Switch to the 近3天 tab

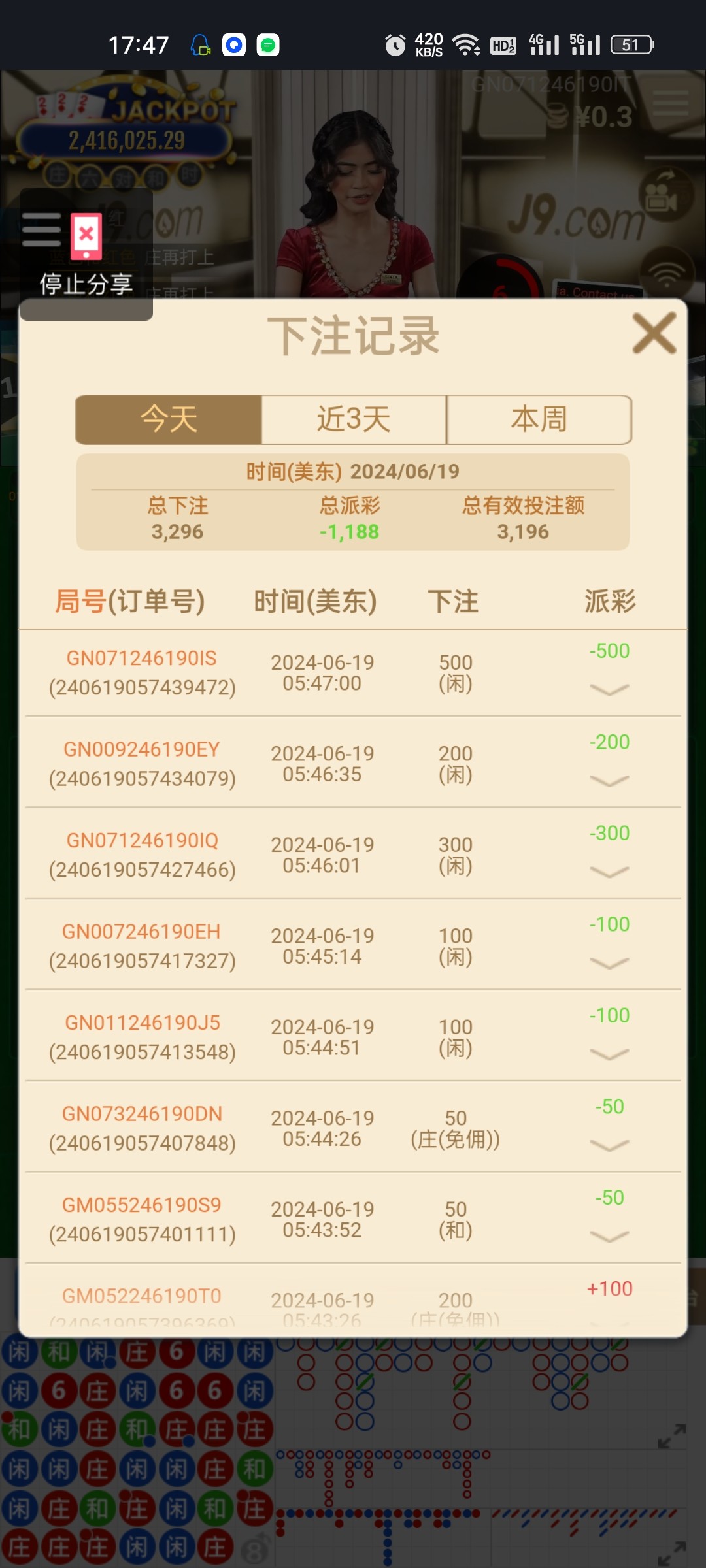(354, 419)
